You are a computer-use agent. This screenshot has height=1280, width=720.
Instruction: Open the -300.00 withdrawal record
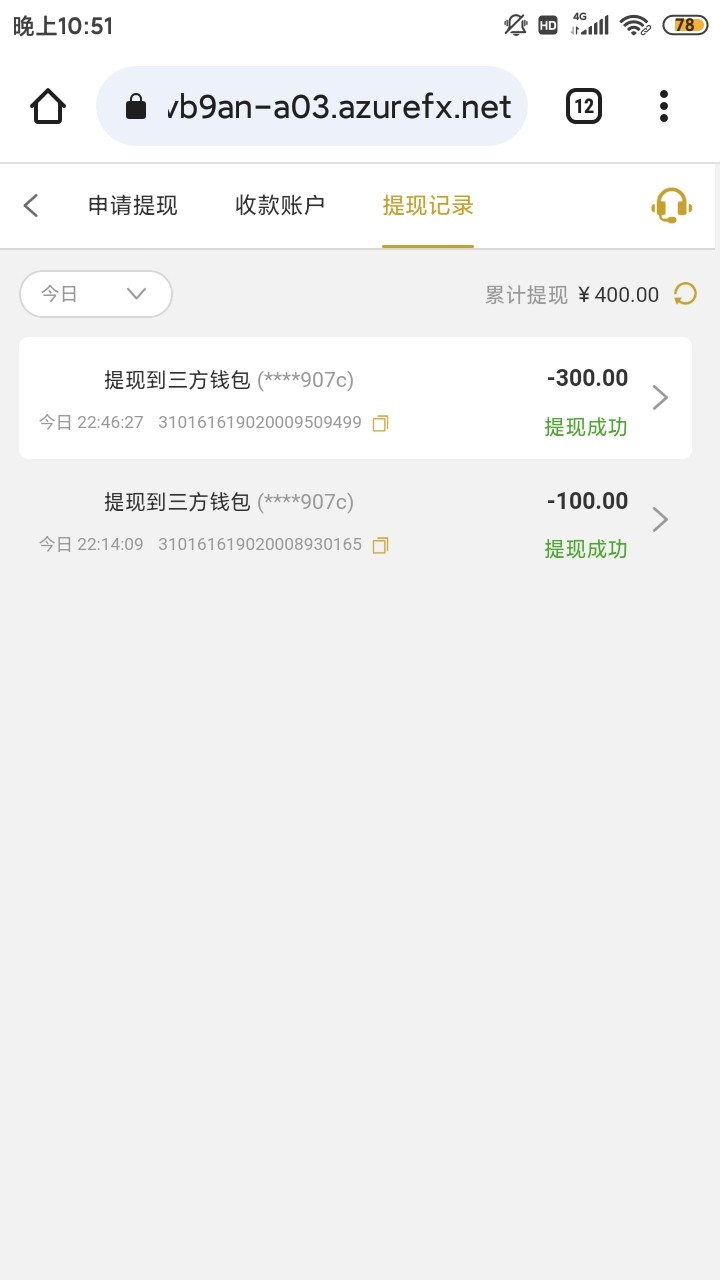tap(355, 398)
